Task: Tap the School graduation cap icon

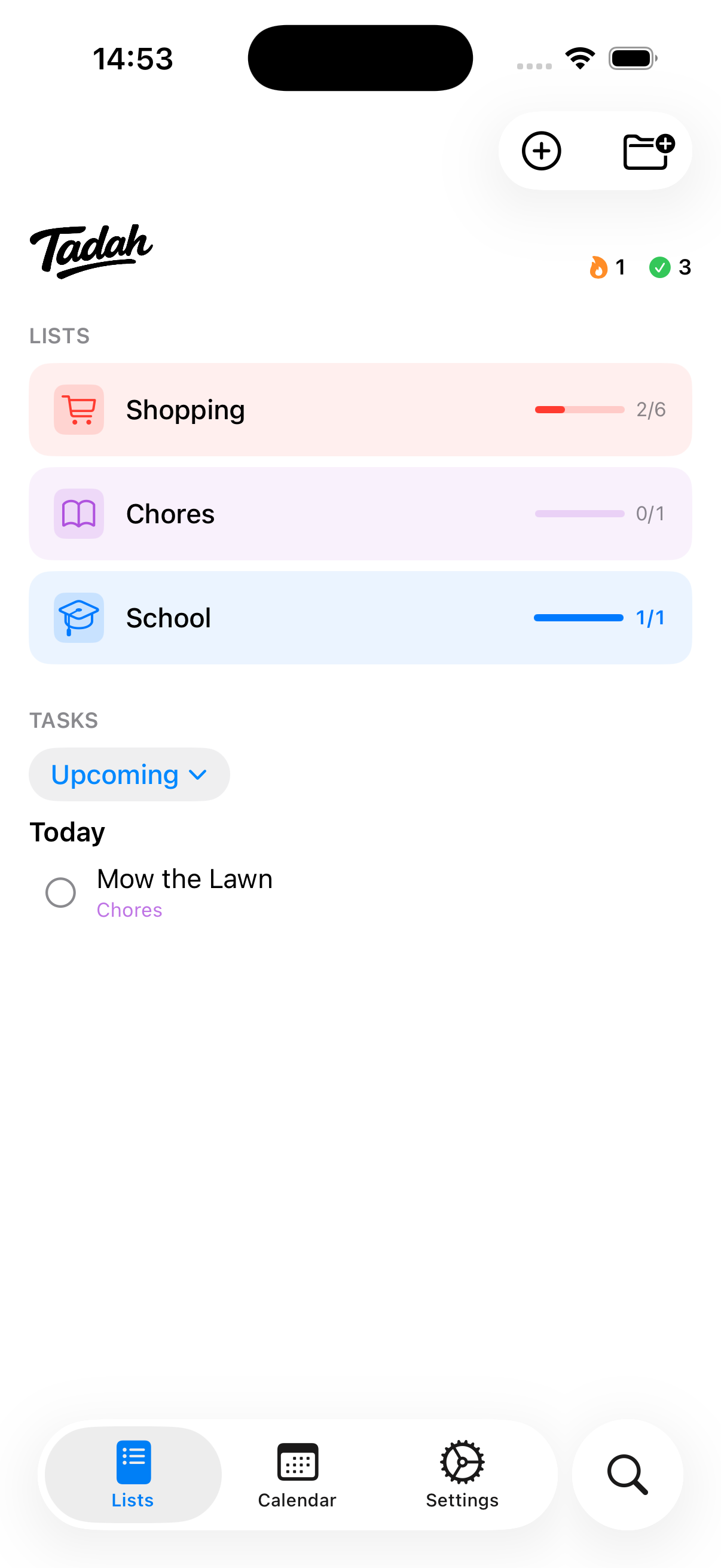Action: pyautogui.click(x=79, y=617)
